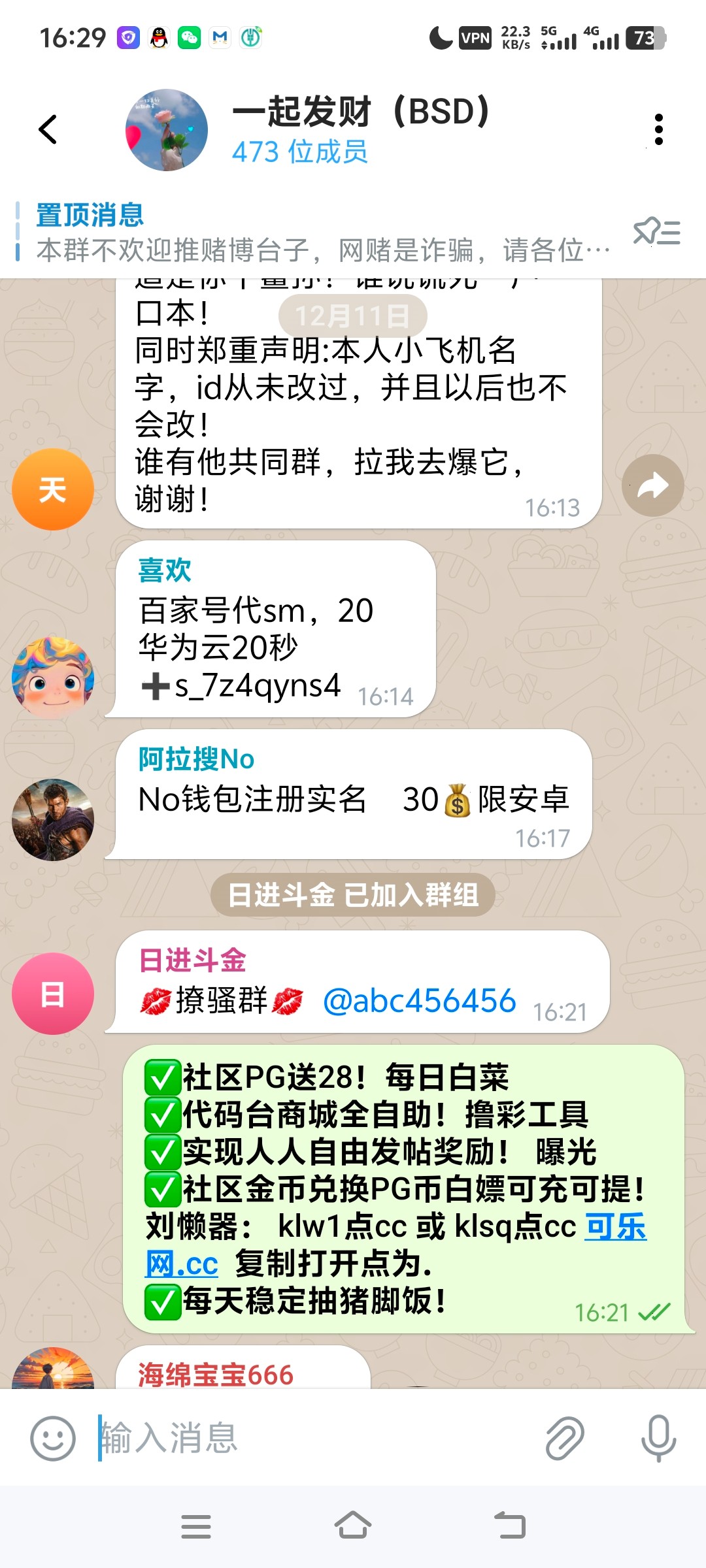
Task: Open the @abc456456 mention link
Action: coord(420,1001)
